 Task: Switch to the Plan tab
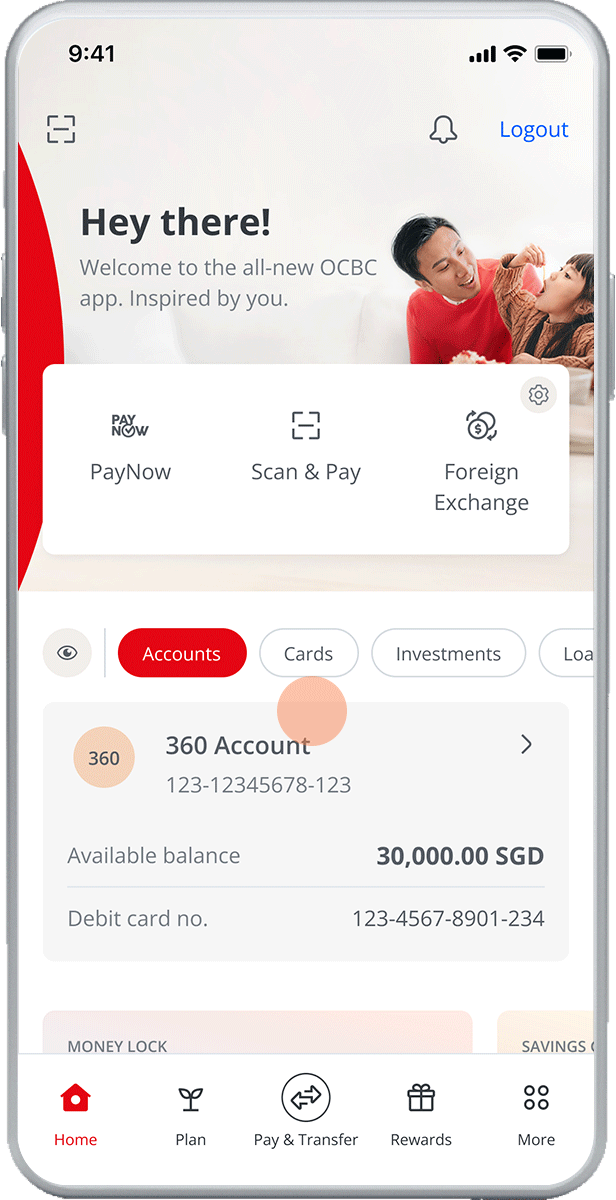pyautogui.click(x=190, y=1115)
